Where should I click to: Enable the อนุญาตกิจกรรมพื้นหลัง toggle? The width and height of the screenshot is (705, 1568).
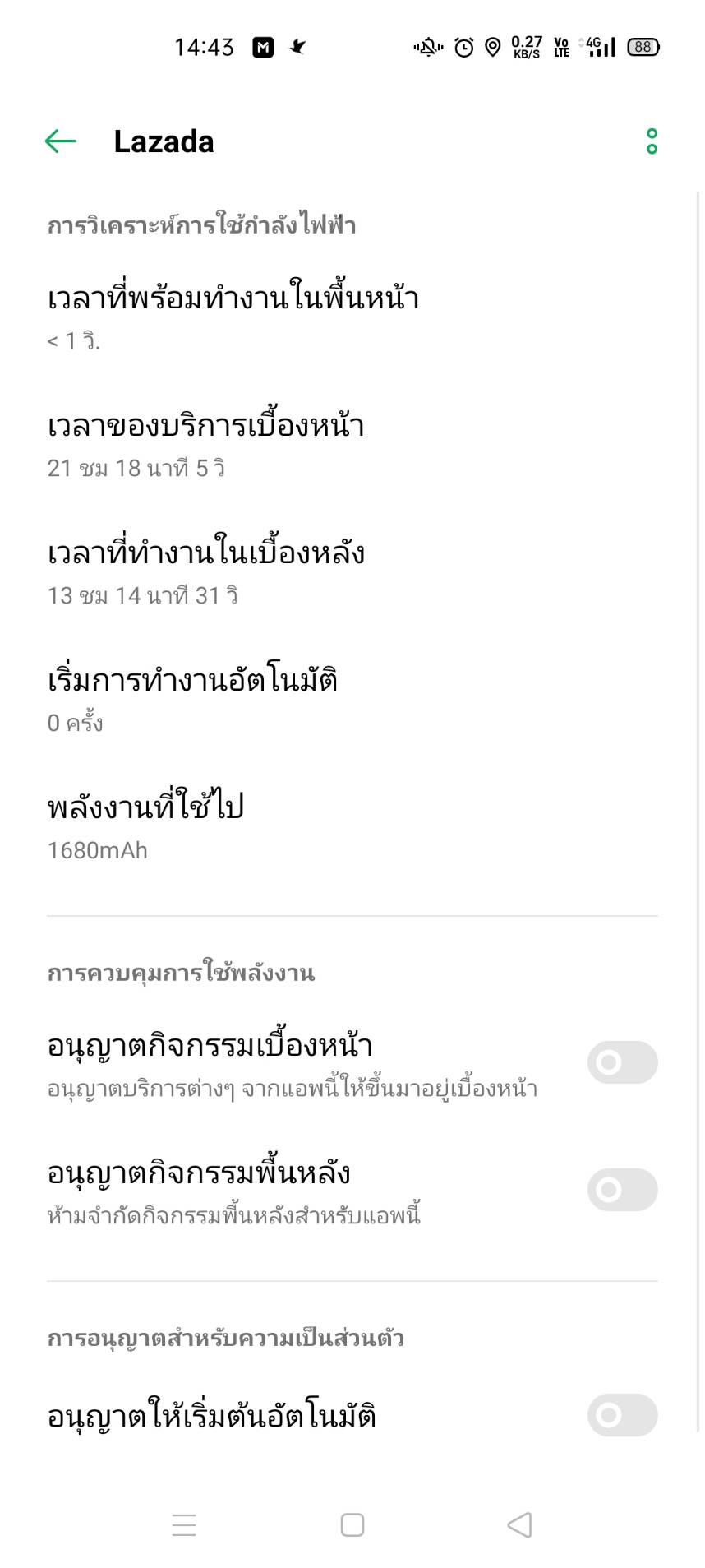tap(622, 1190)
